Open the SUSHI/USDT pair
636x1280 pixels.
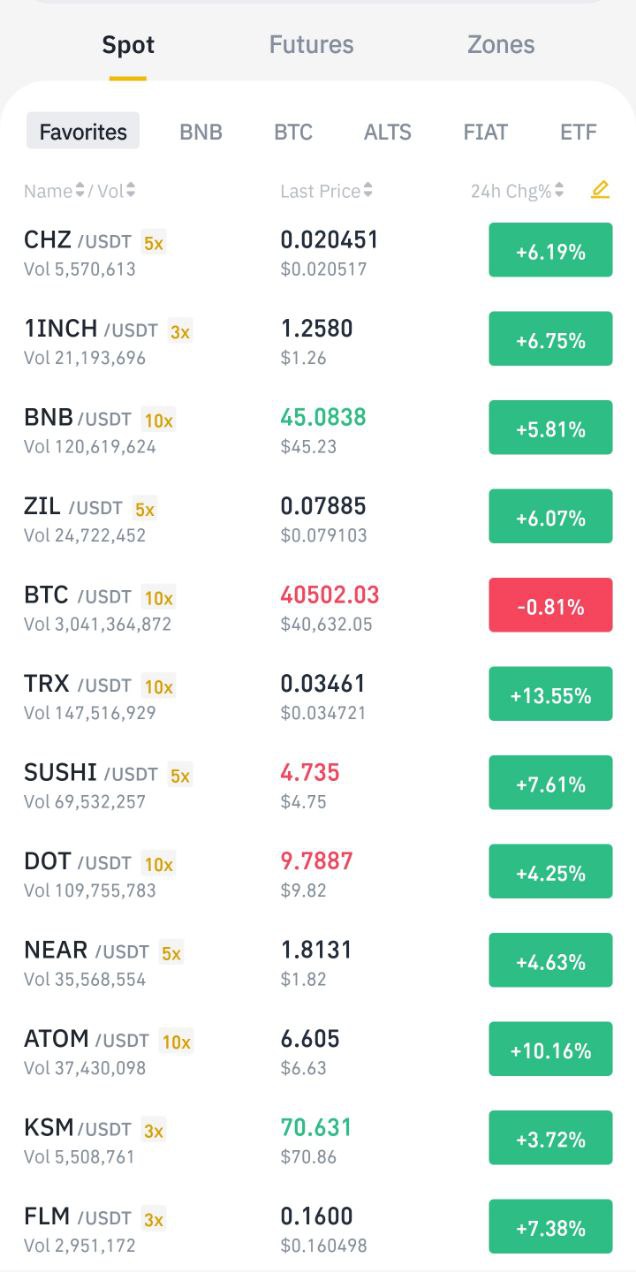[318, 786]
